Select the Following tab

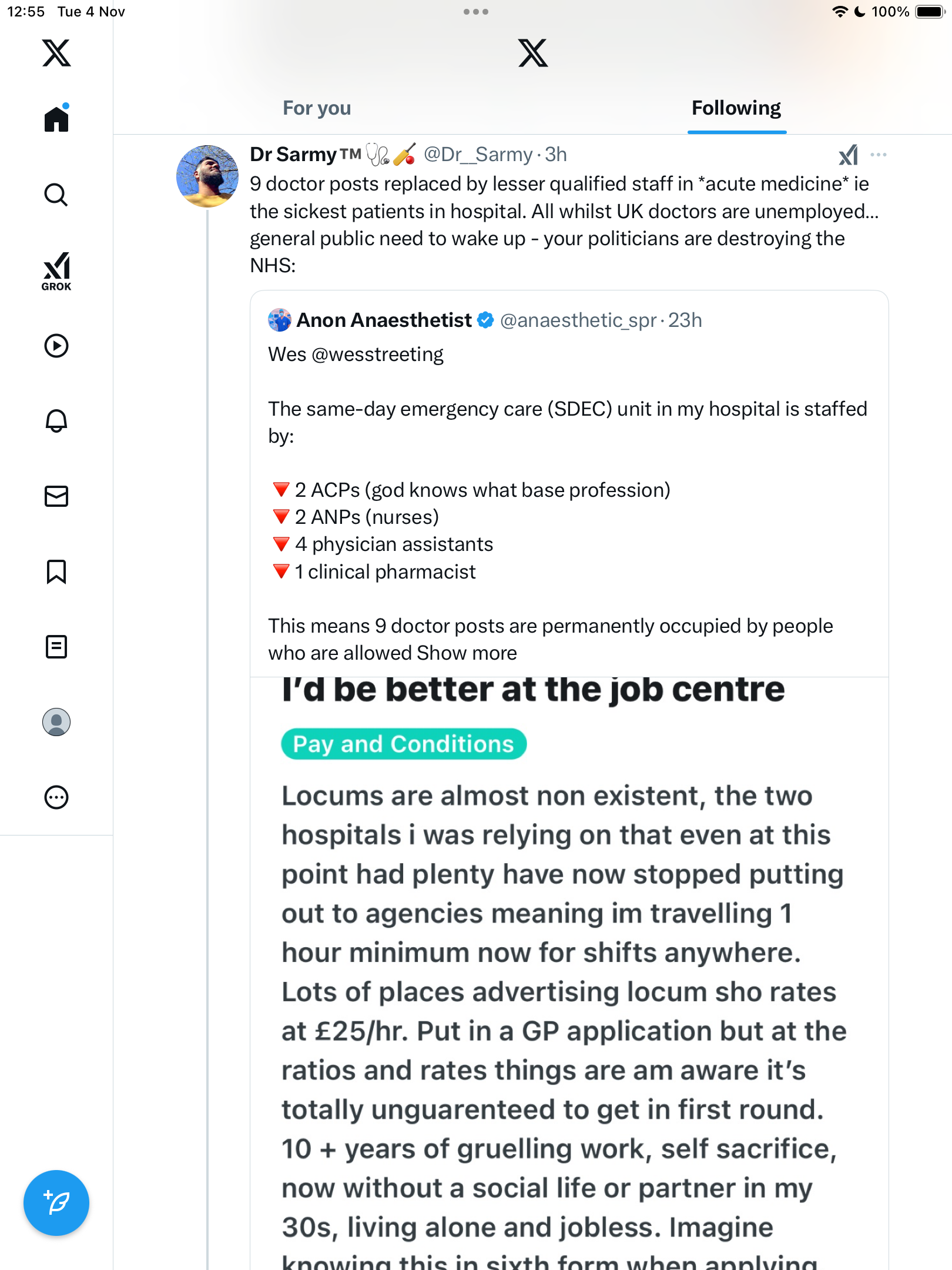pos(736,108)
